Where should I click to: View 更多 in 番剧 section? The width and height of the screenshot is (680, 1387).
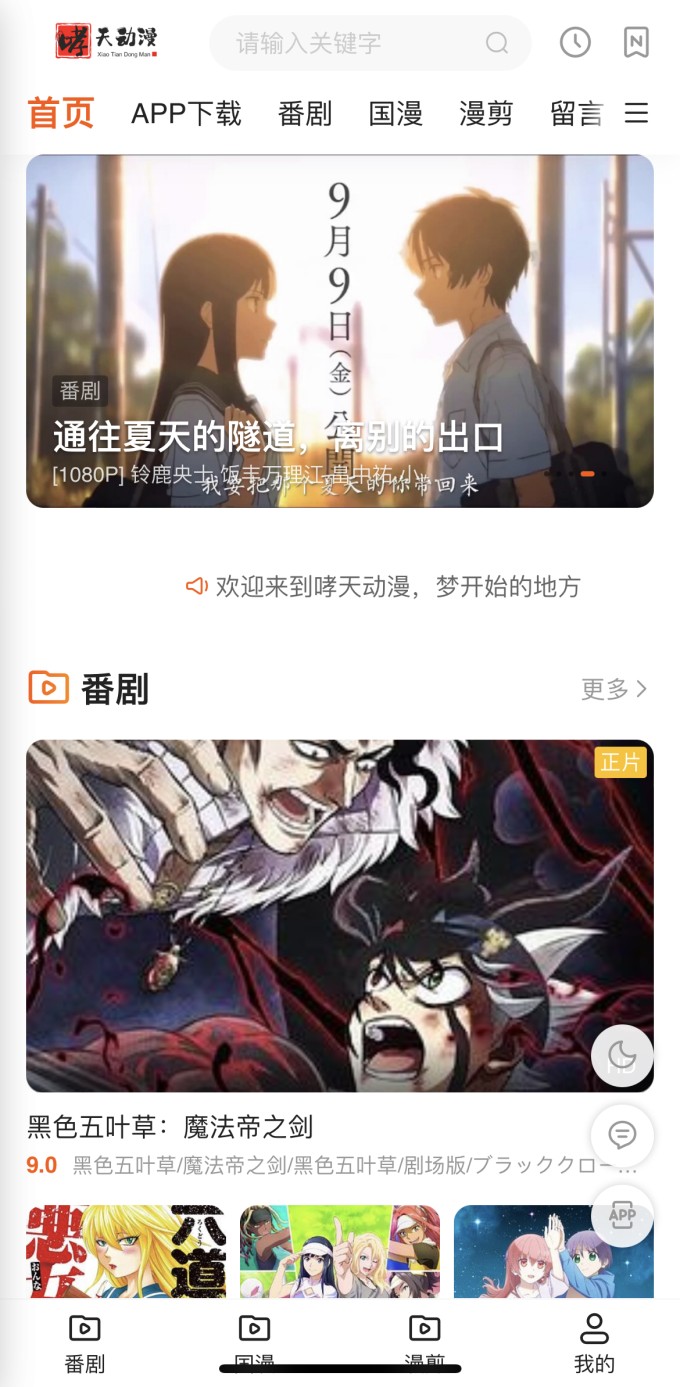click(x=614, y=689)
